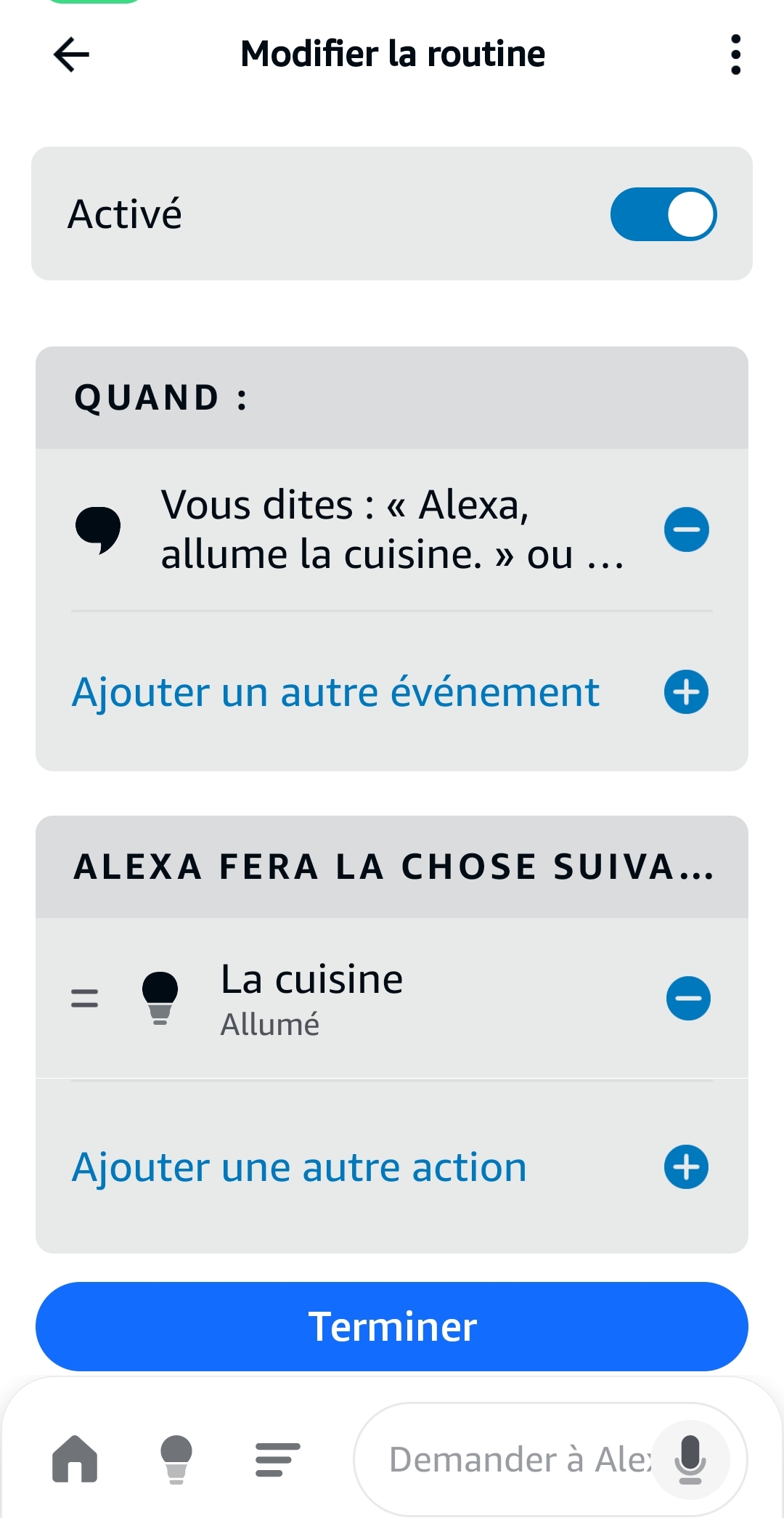
Task: Go back from Modifier la routine
Action: click(x=71, y=54)
